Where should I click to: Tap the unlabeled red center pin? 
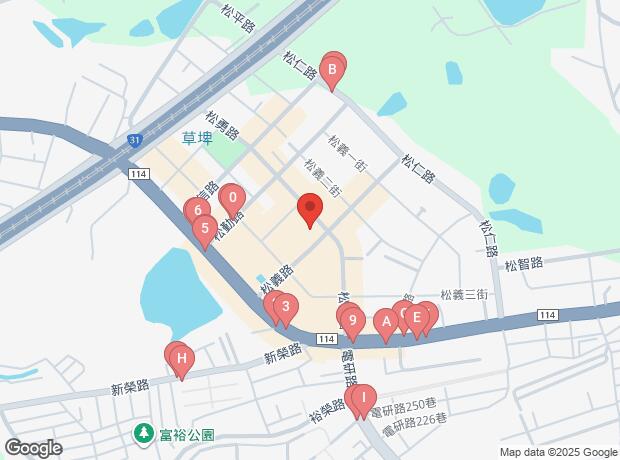tap(310, 209)
